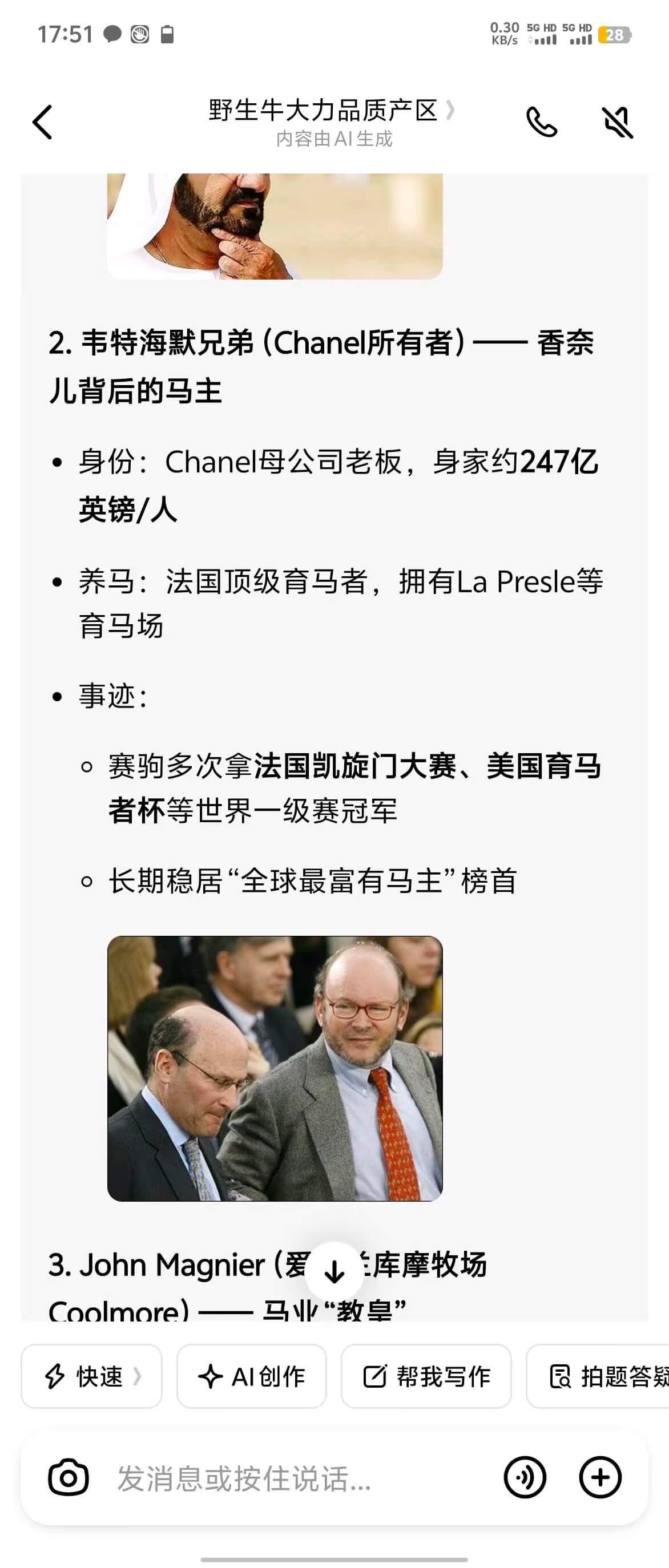Select the 帮我写作 chip
This screenshot has width=669, height=1568.
(426, 1376)
